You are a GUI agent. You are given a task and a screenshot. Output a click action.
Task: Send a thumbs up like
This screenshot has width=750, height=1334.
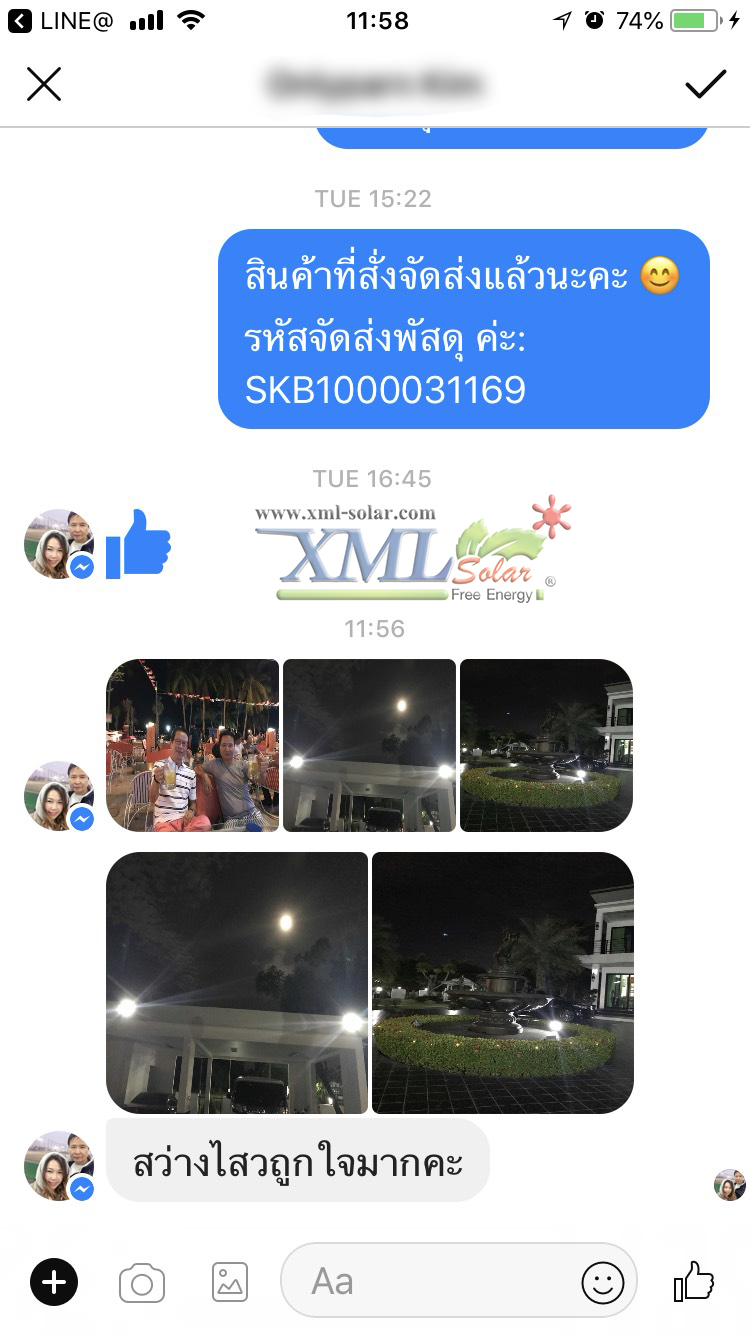coord(692,1280)
